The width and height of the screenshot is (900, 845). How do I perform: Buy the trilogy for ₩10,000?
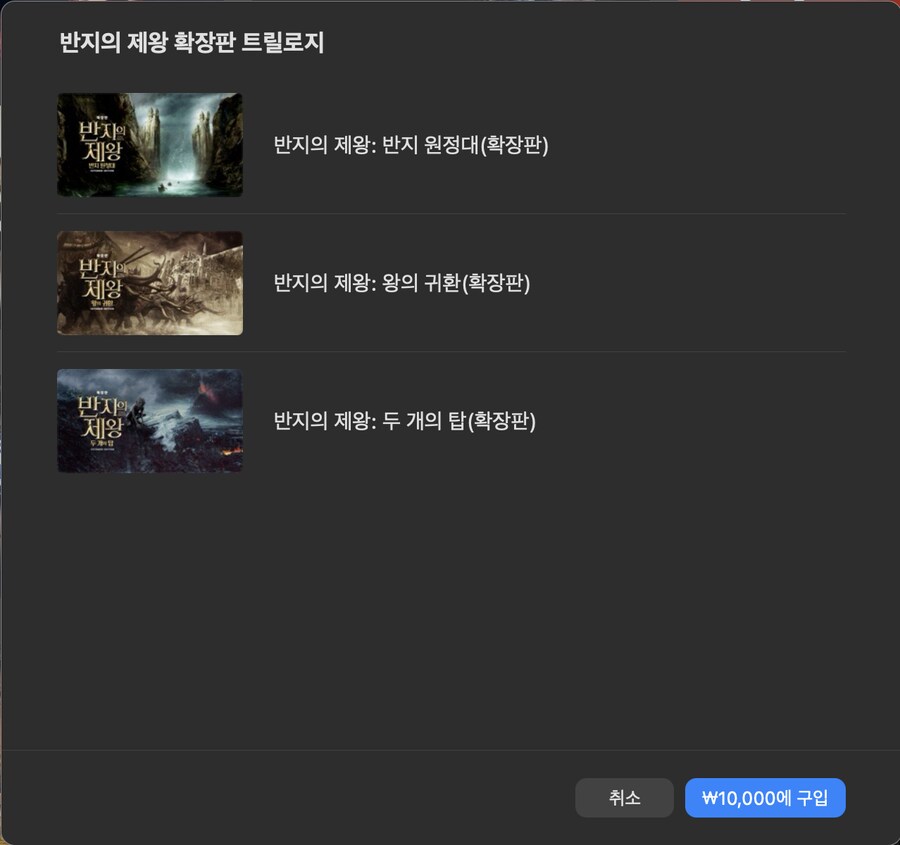[765, 798]
